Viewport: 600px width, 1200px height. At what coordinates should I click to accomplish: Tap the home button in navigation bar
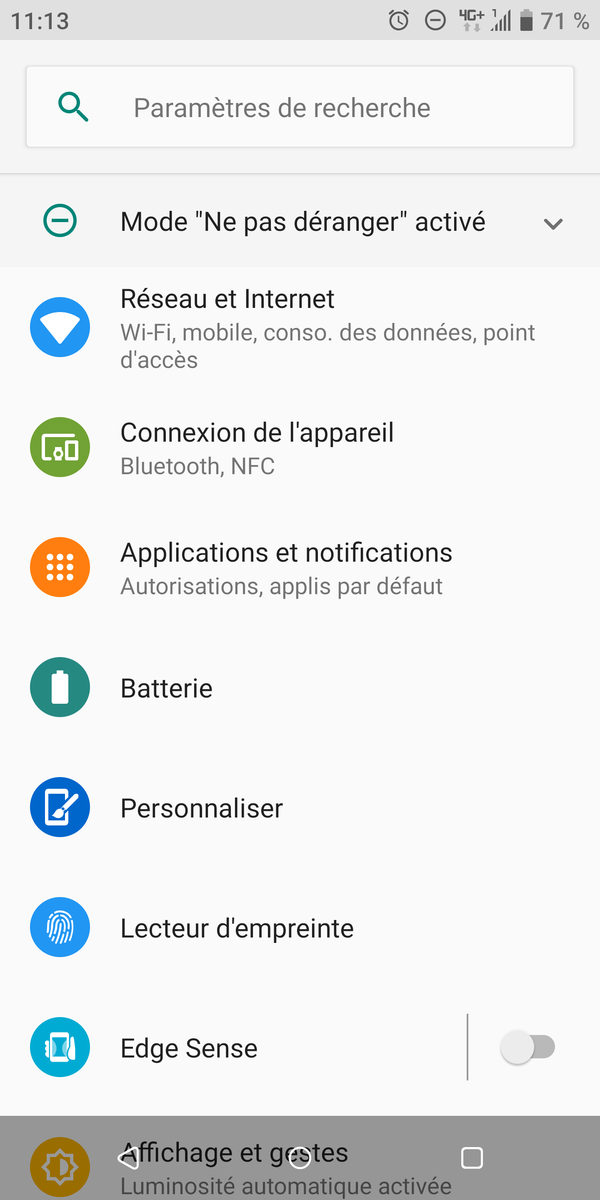coord(300,1158)
